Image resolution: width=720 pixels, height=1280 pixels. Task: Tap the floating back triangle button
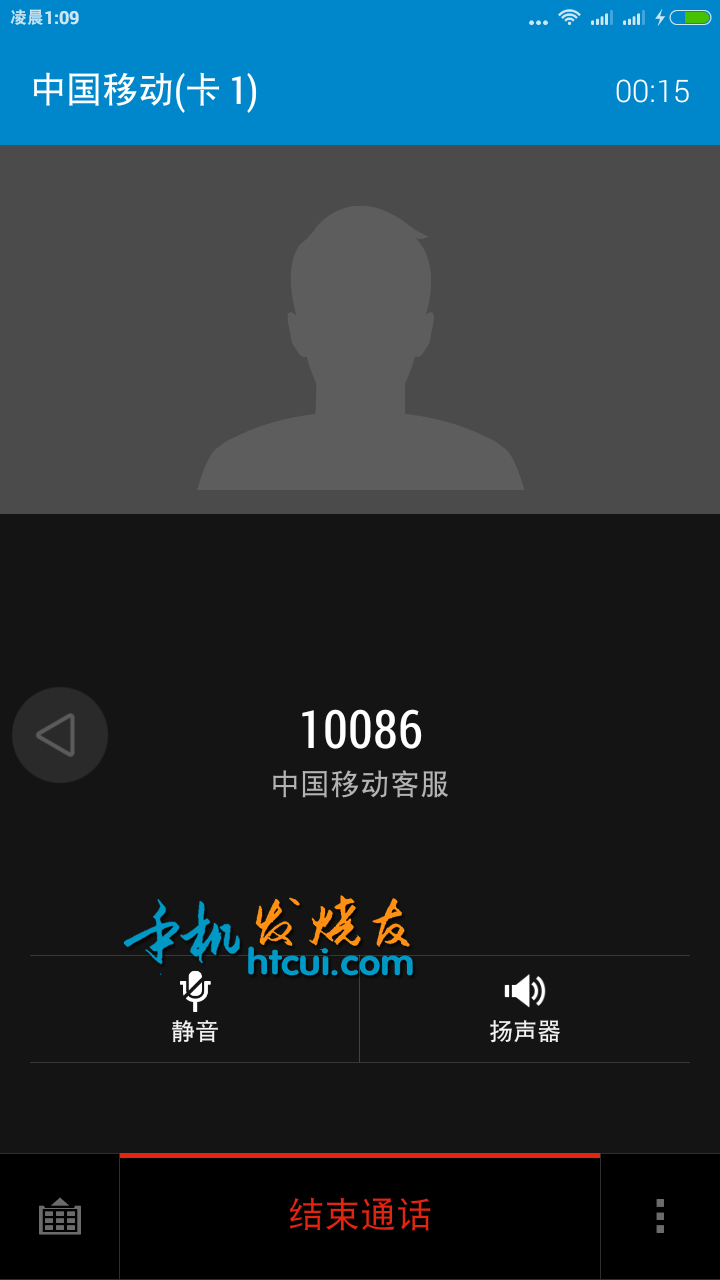(x=59, y=735)
